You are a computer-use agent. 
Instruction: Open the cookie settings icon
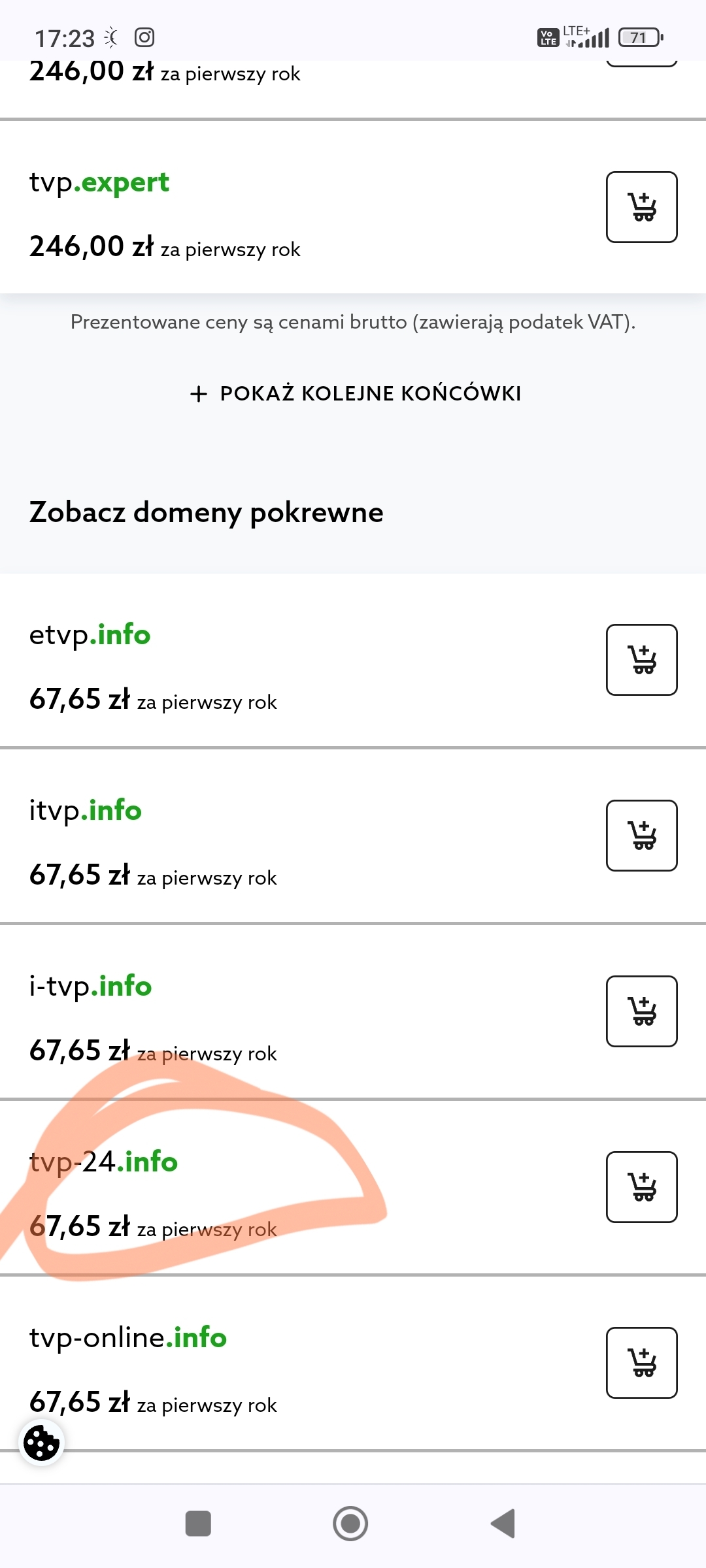[x=42, y=1443]
